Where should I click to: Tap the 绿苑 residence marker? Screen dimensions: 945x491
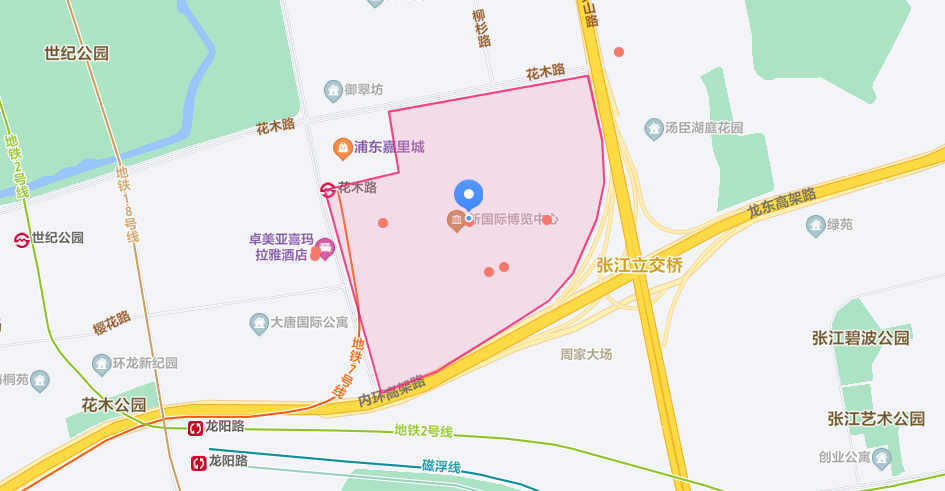[x=815, y=225]
